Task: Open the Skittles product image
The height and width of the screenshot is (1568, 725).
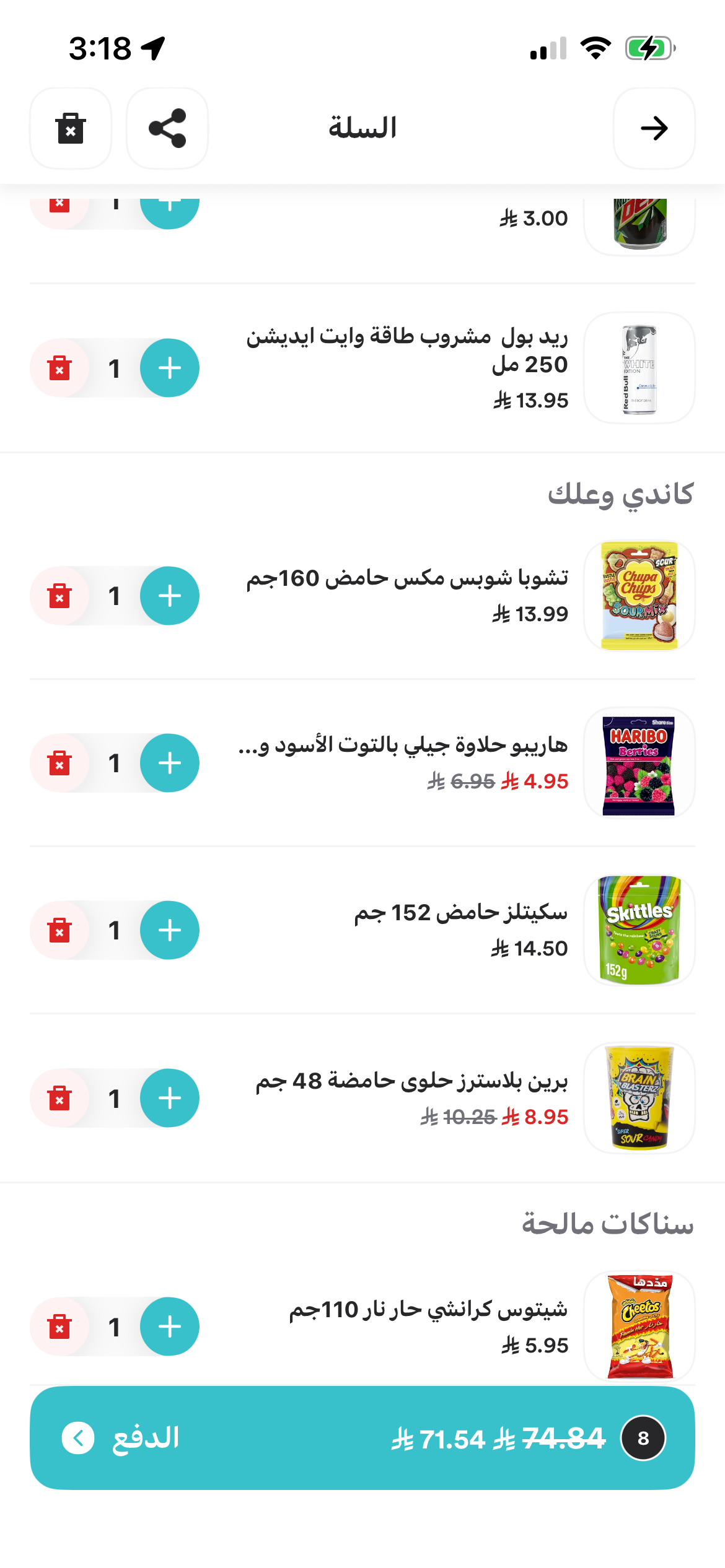Action: 639,930
